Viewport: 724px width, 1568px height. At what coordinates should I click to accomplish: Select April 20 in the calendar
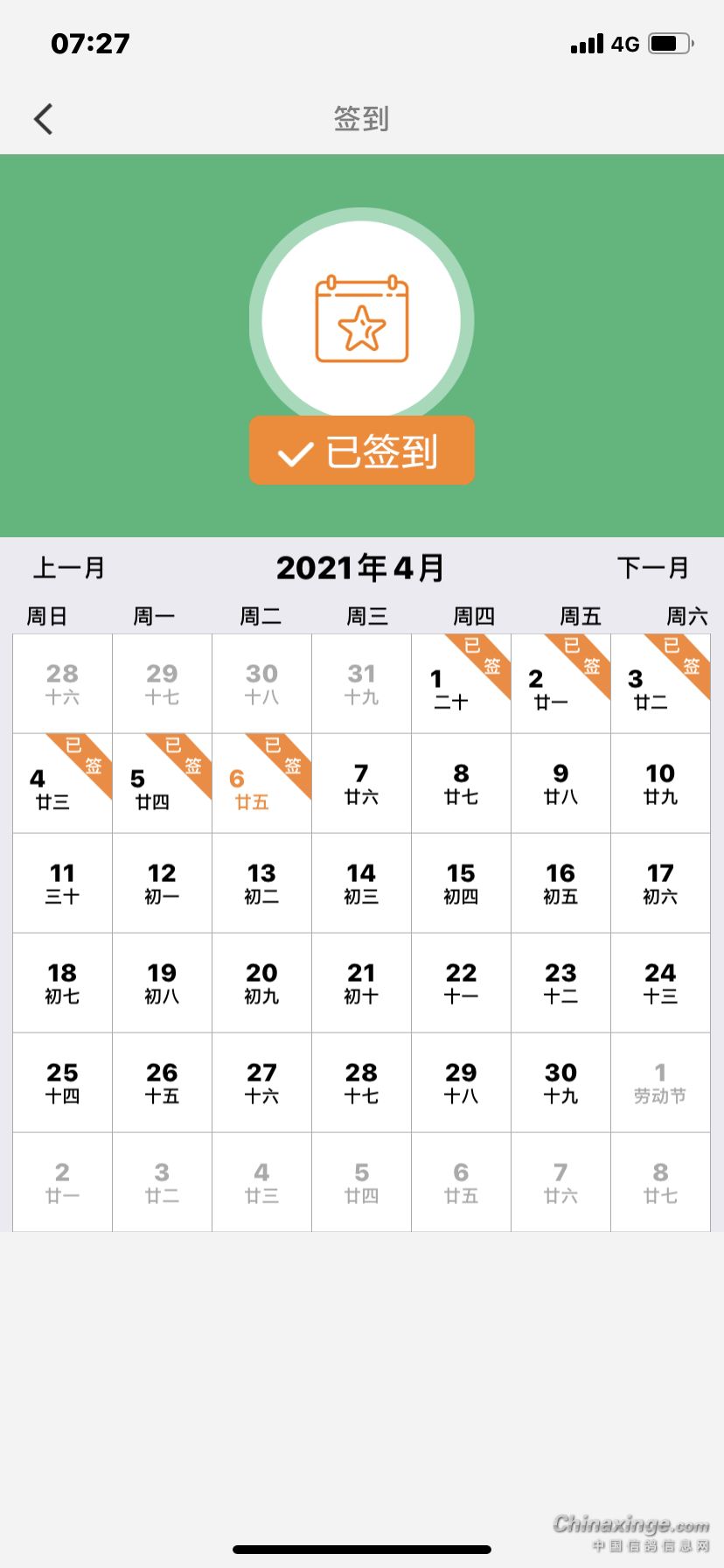tap(261, 983)
